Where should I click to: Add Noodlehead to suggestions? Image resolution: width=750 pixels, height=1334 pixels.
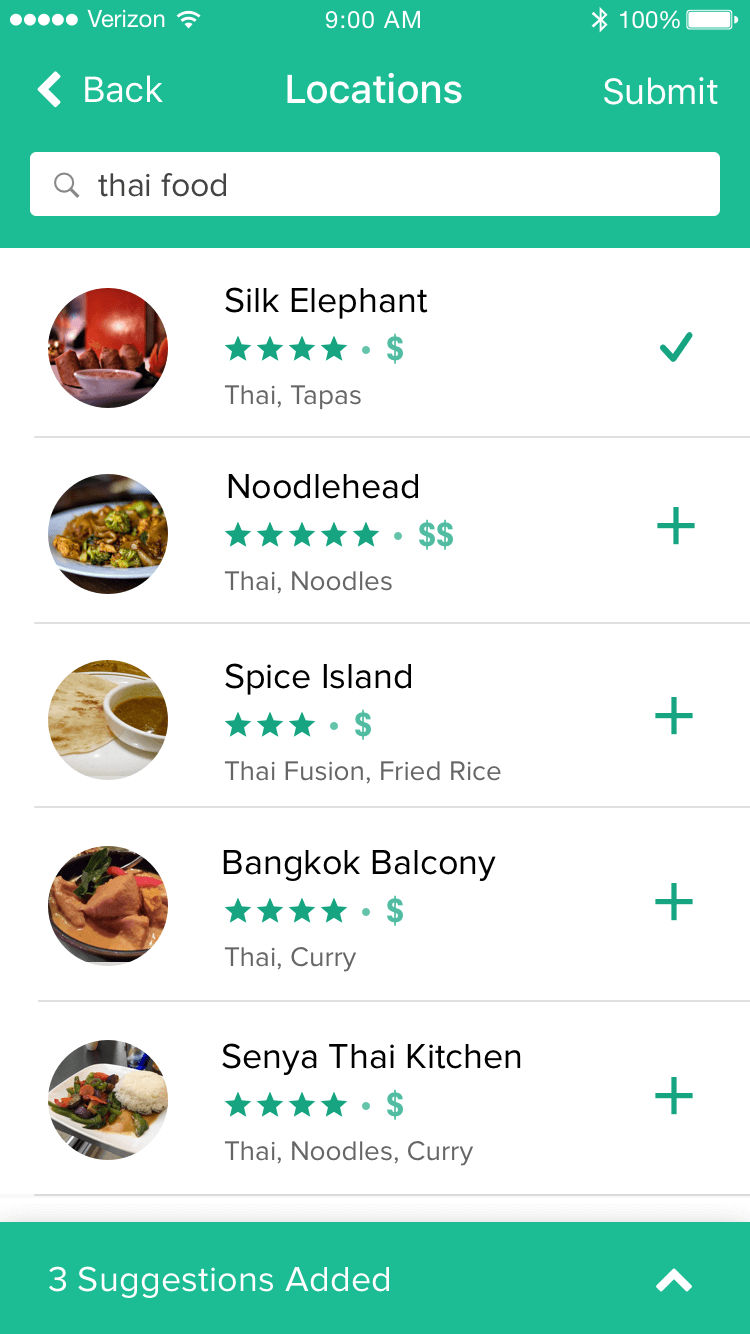(675, 526)
